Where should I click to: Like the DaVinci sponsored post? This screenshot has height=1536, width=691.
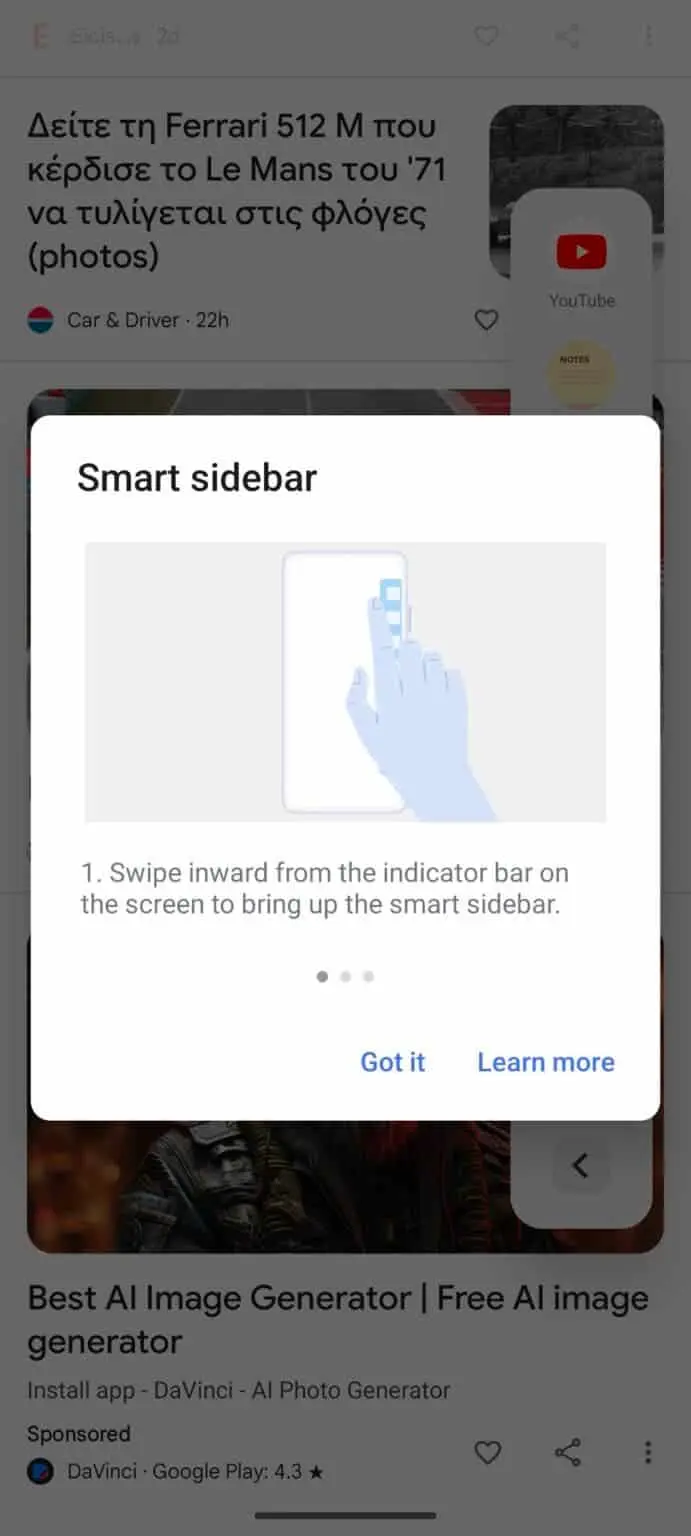487,1453
